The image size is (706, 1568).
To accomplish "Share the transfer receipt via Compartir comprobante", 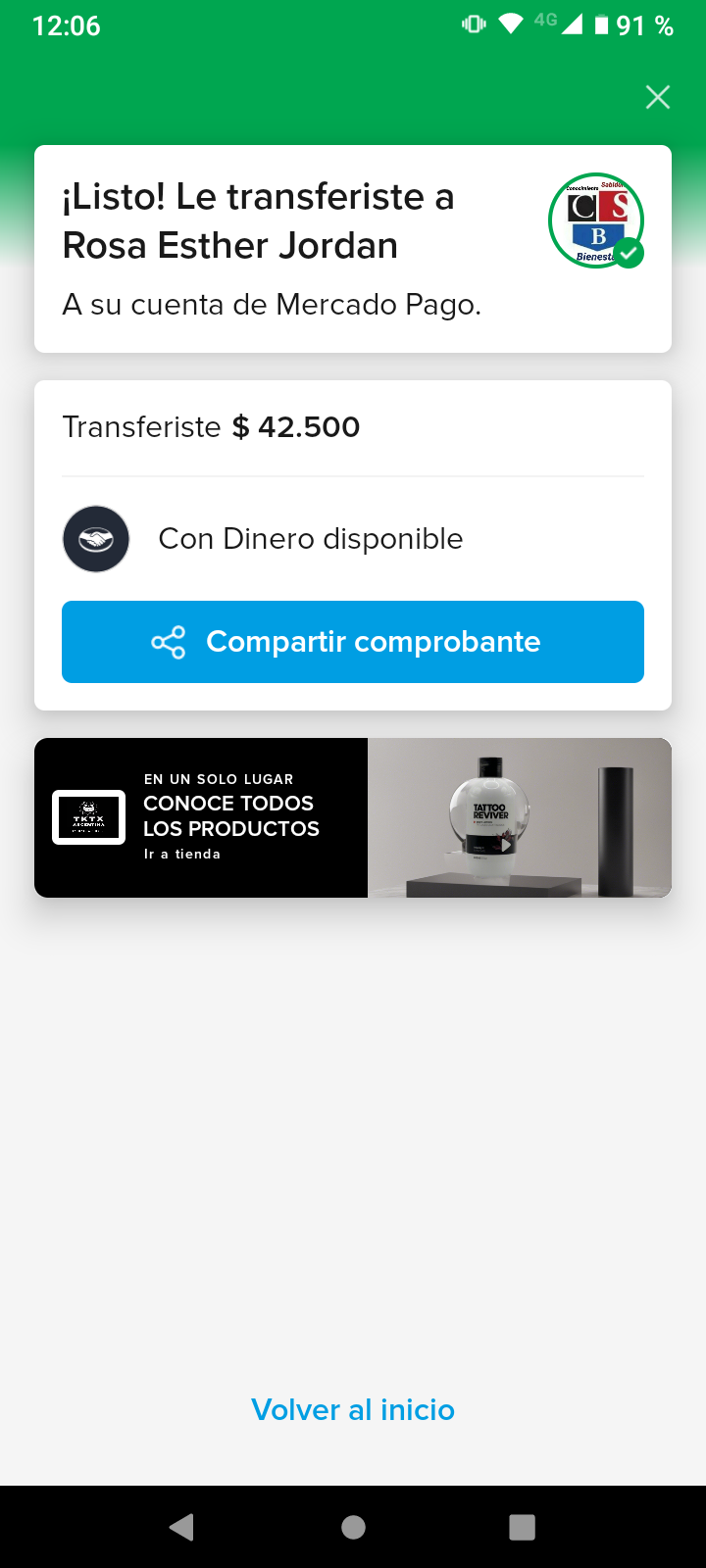I will click(353, 642).
